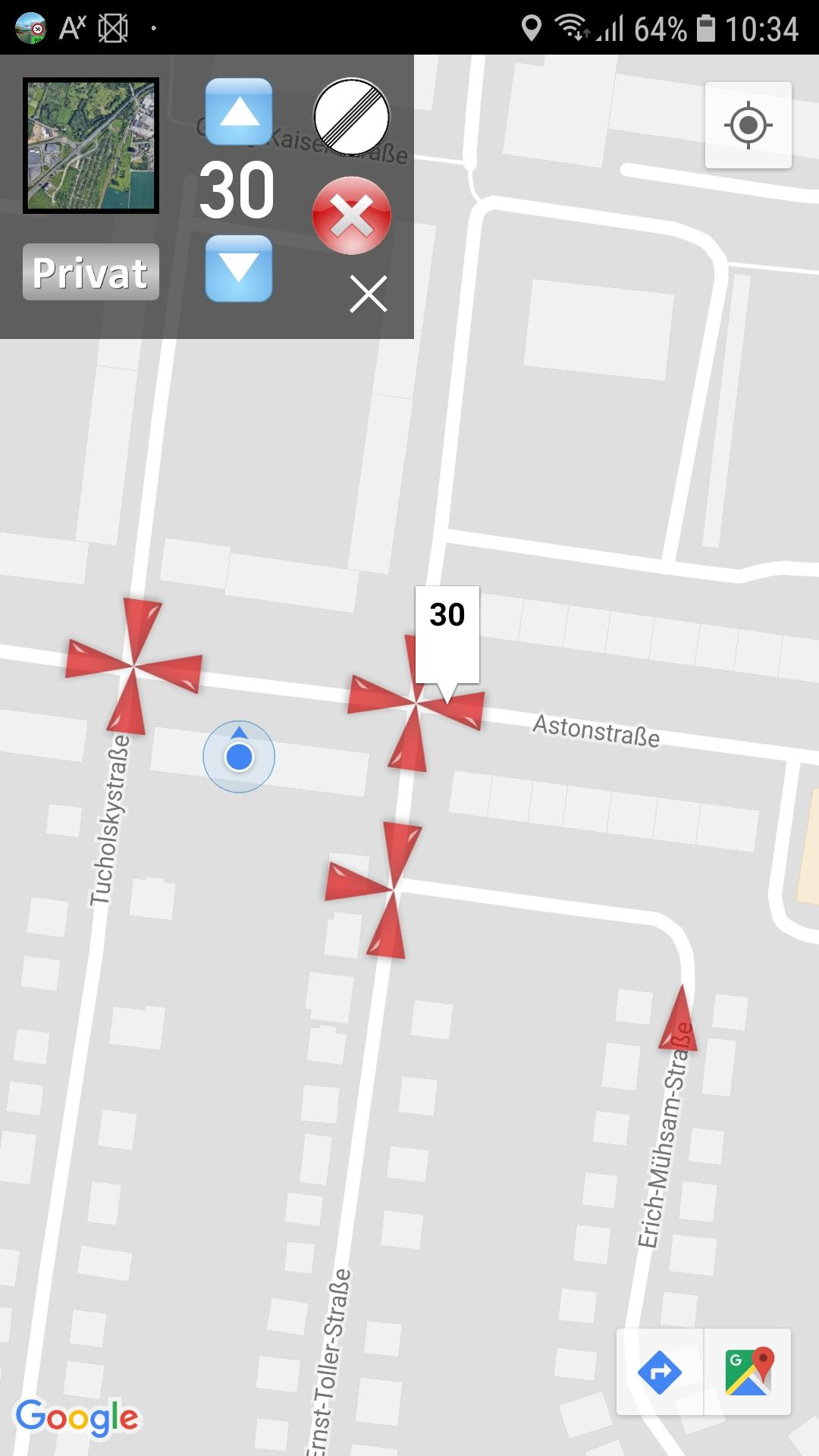Tap the Privat button
The image size is (819, 1456).
(x=91, y=272)
